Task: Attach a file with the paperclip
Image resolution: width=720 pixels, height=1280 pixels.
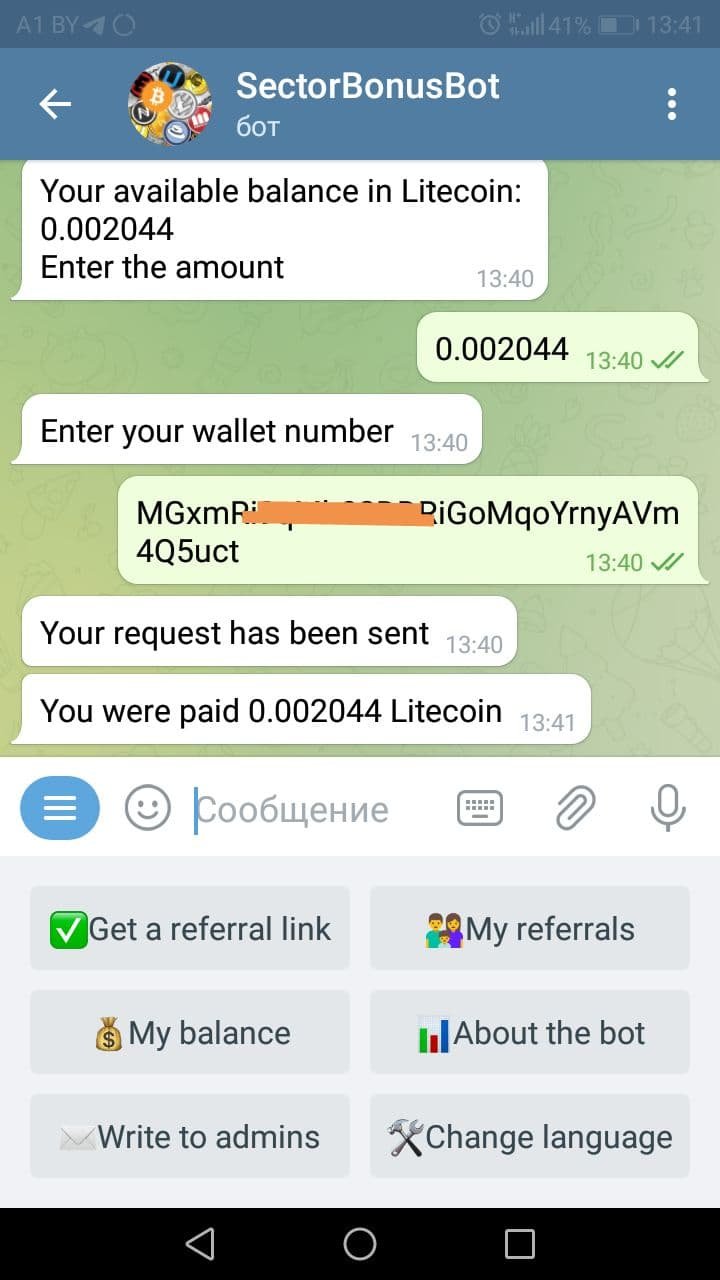Action: pos(575,808)
